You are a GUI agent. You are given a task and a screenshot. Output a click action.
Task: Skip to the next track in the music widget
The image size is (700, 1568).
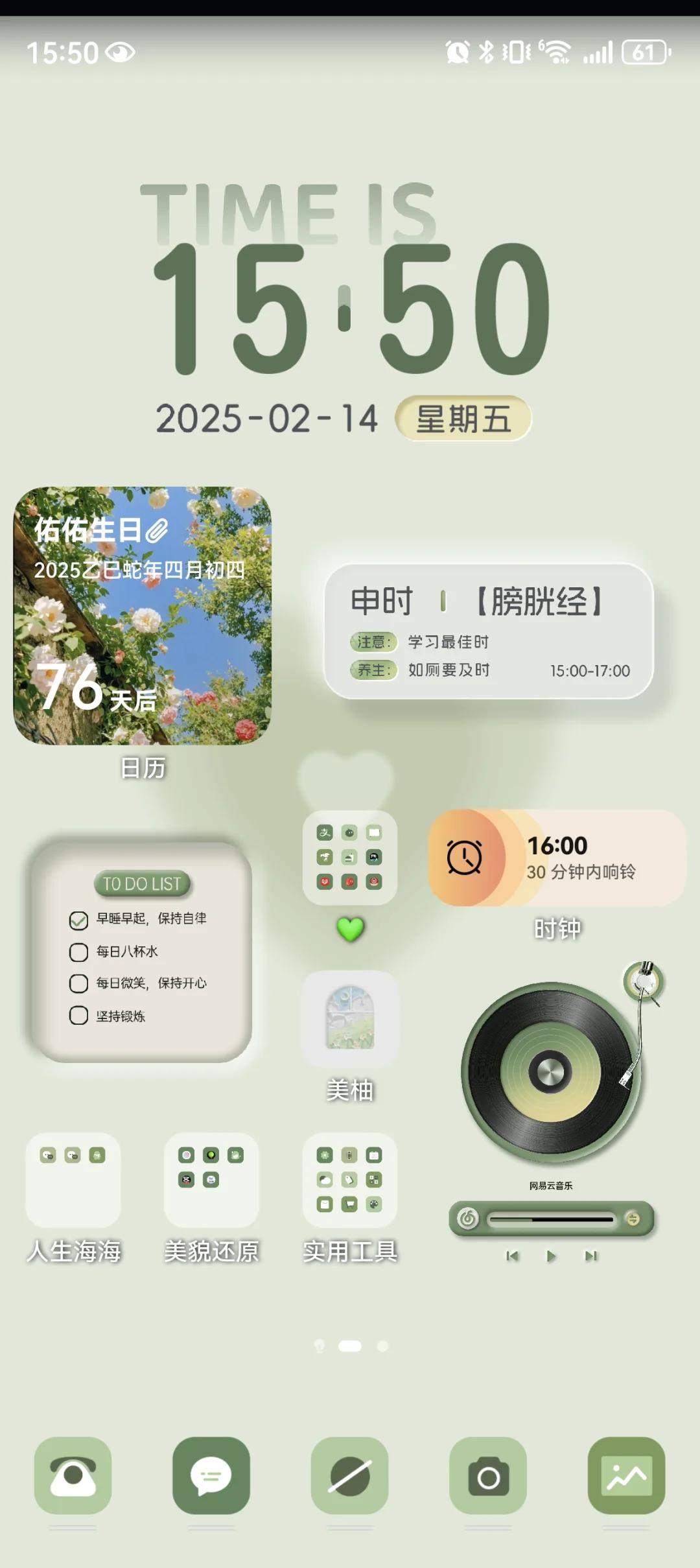(590, 1256)
